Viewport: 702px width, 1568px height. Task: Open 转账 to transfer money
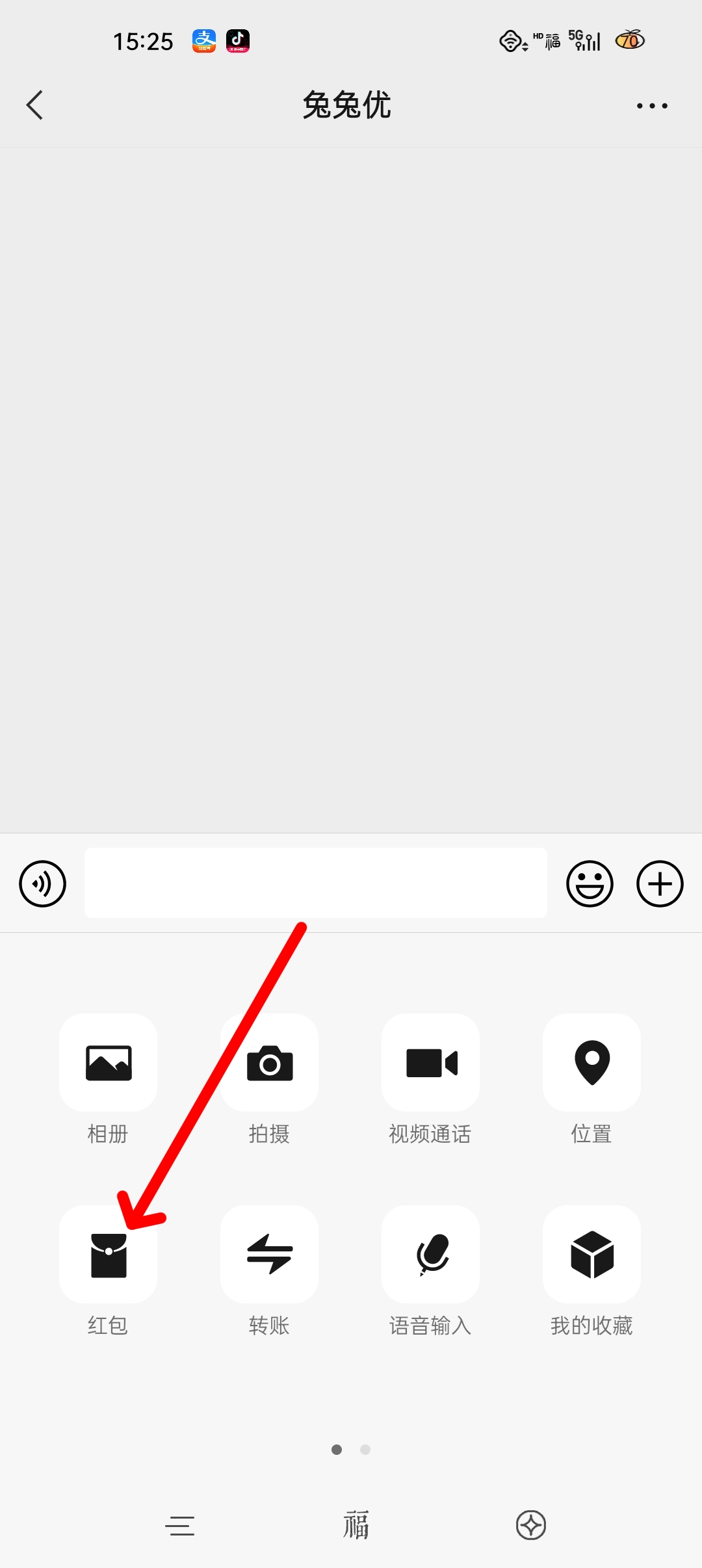click(x=269, y=1255)
